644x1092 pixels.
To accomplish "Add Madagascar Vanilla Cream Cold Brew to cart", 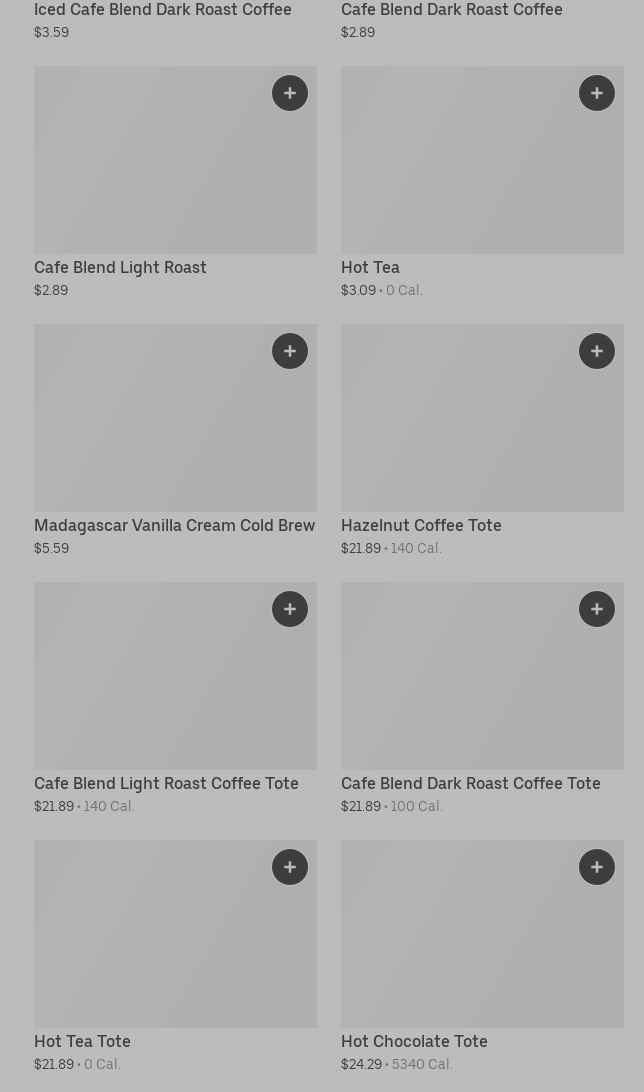I will 290,351.
